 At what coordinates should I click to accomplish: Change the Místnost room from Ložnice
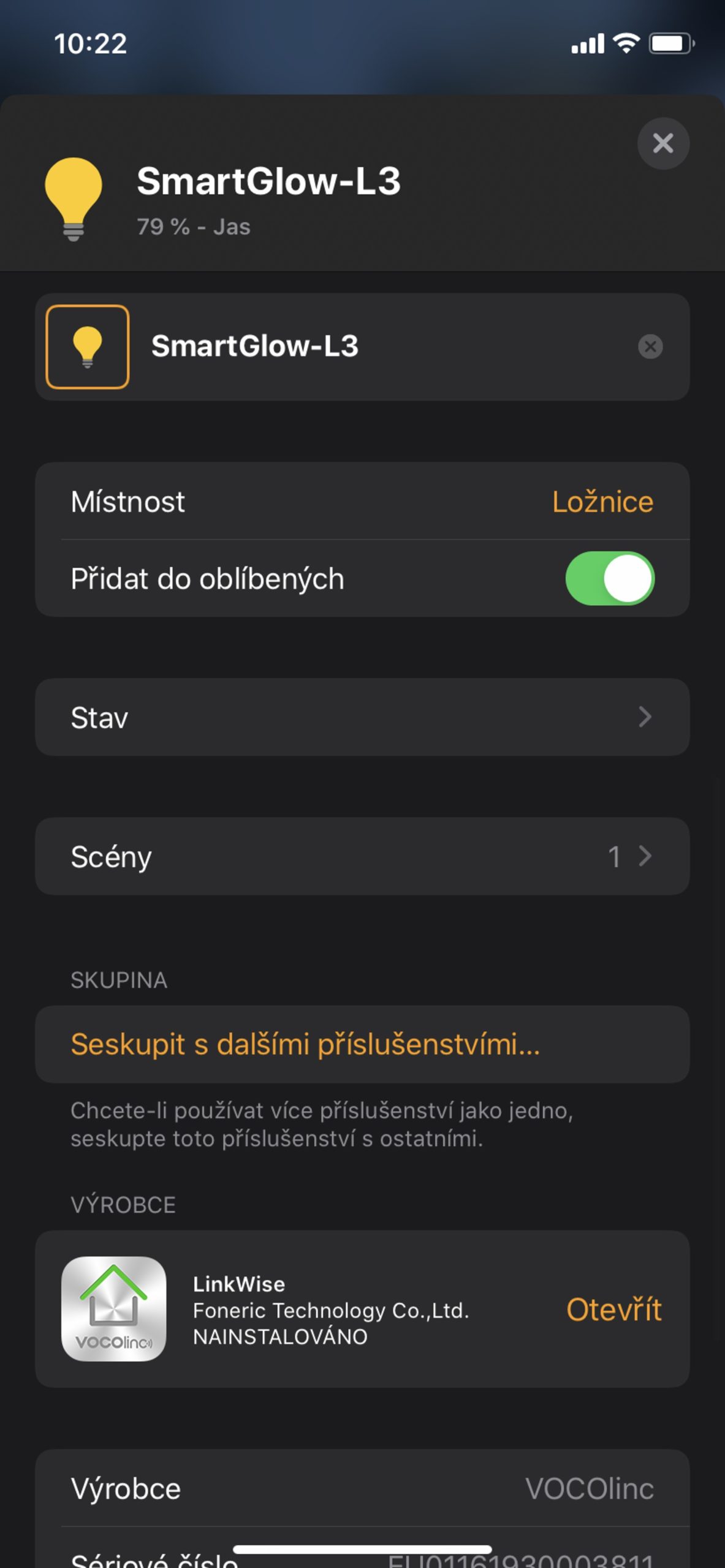[x=602, y=502]
